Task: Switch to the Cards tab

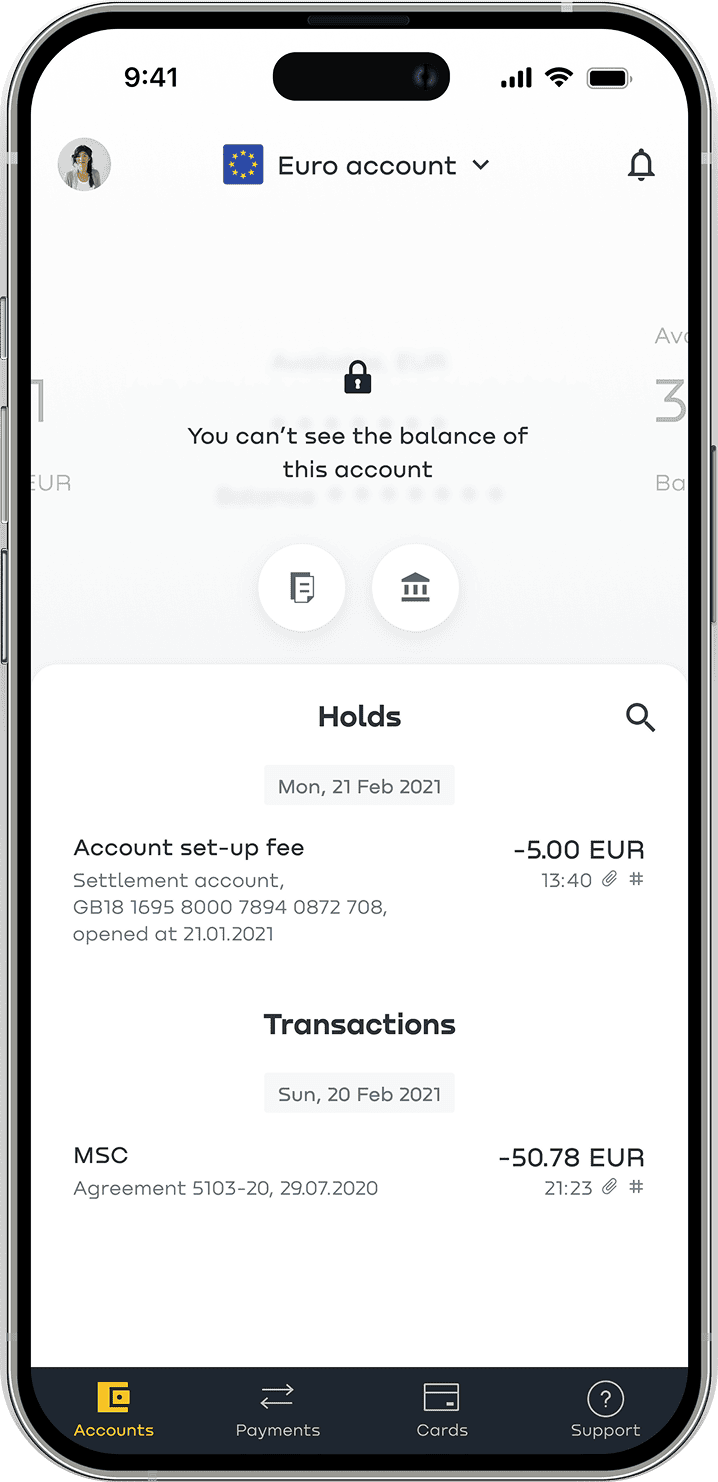Action: click(x=442, y=1410)
